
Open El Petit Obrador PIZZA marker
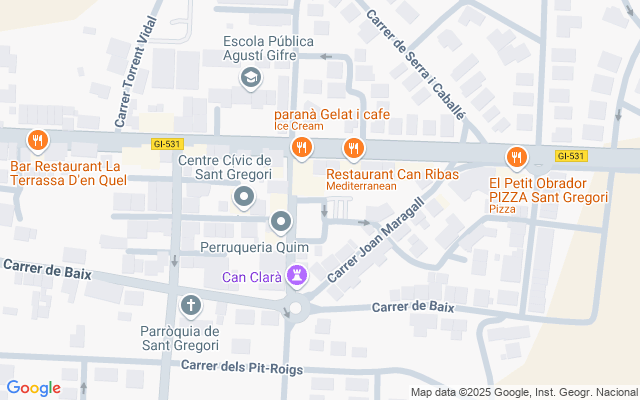click(516, 156)
